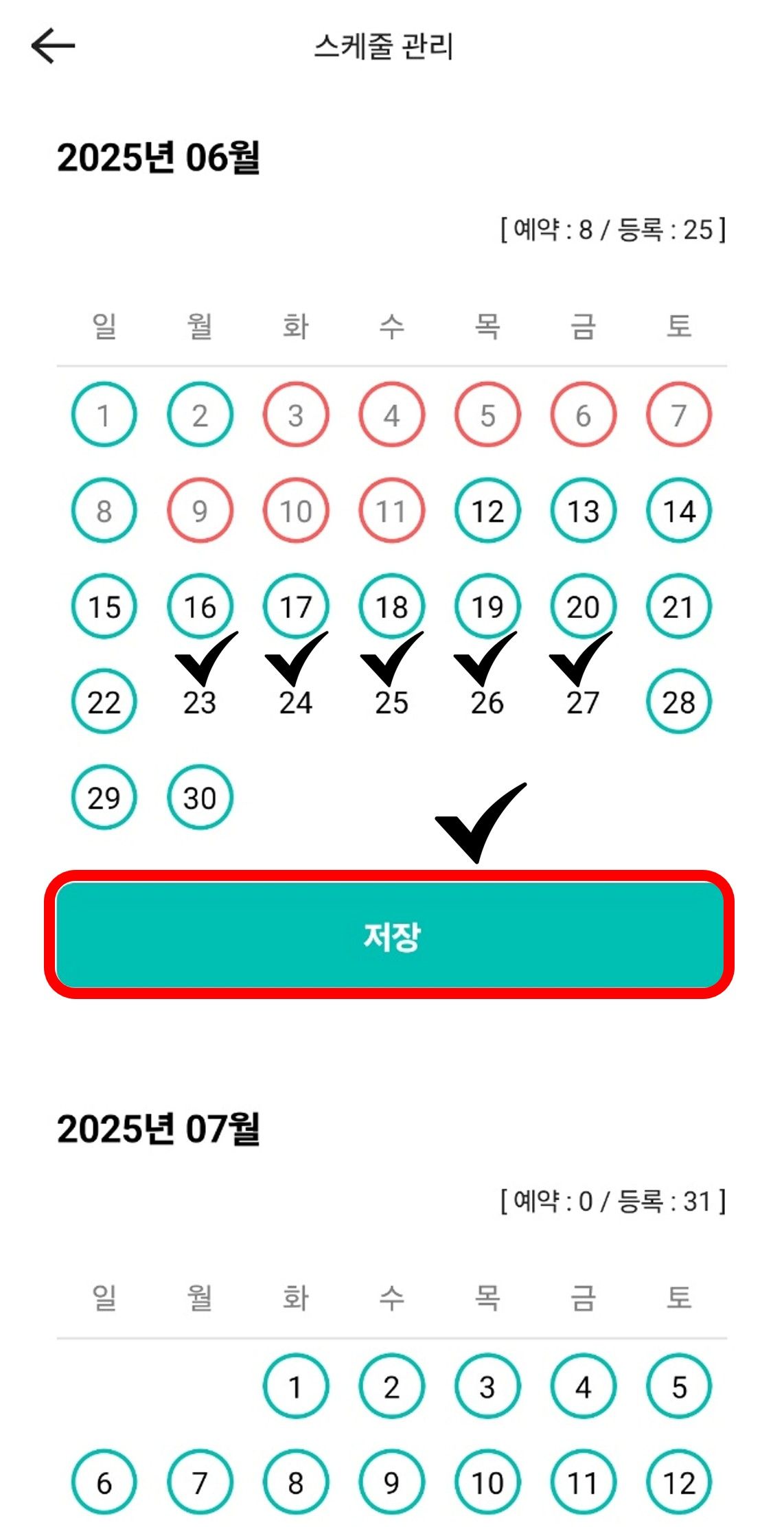Select July 8 date

pos(296,1482)
